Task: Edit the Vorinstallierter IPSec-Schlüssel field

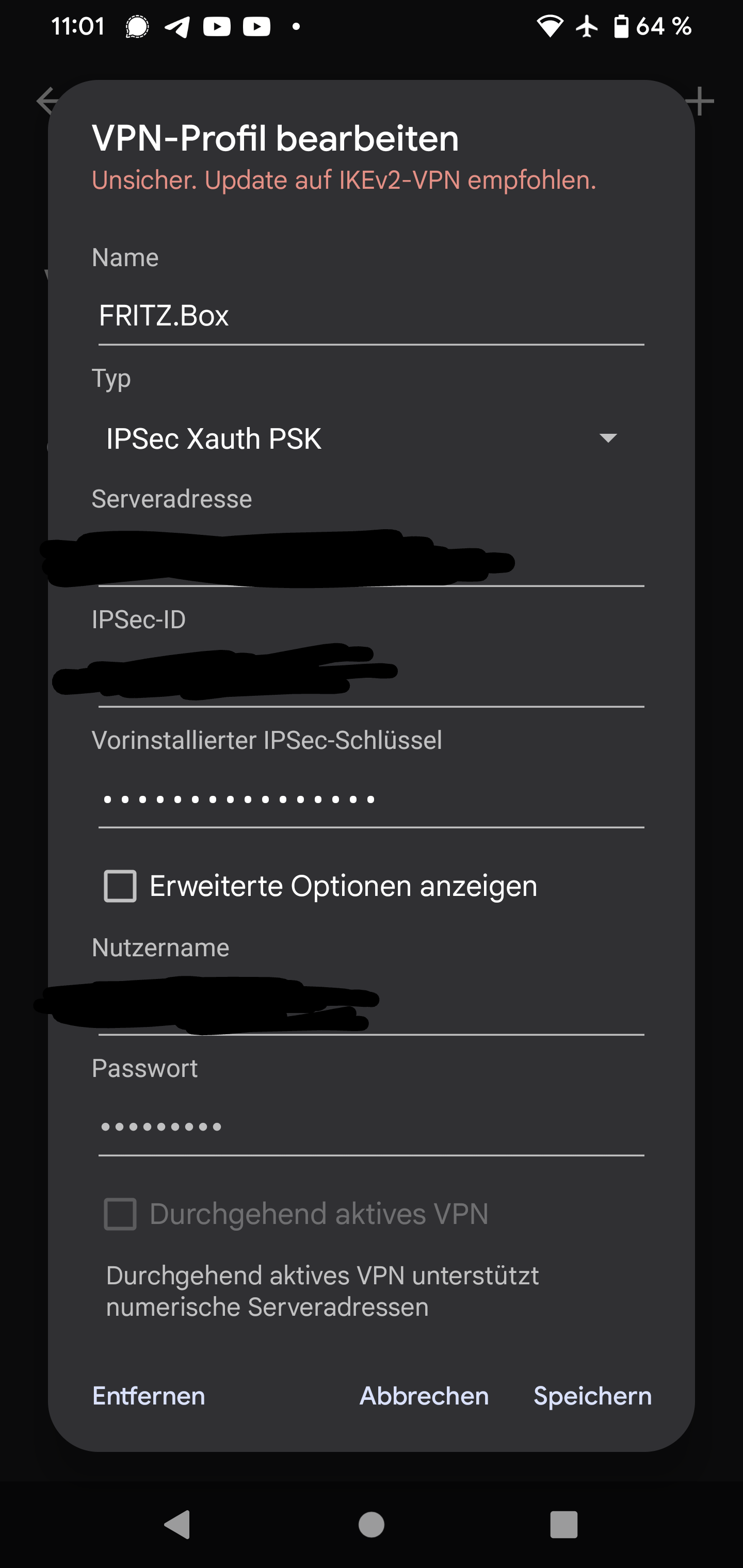Action: pyautogui.click(x=370, y=799)
